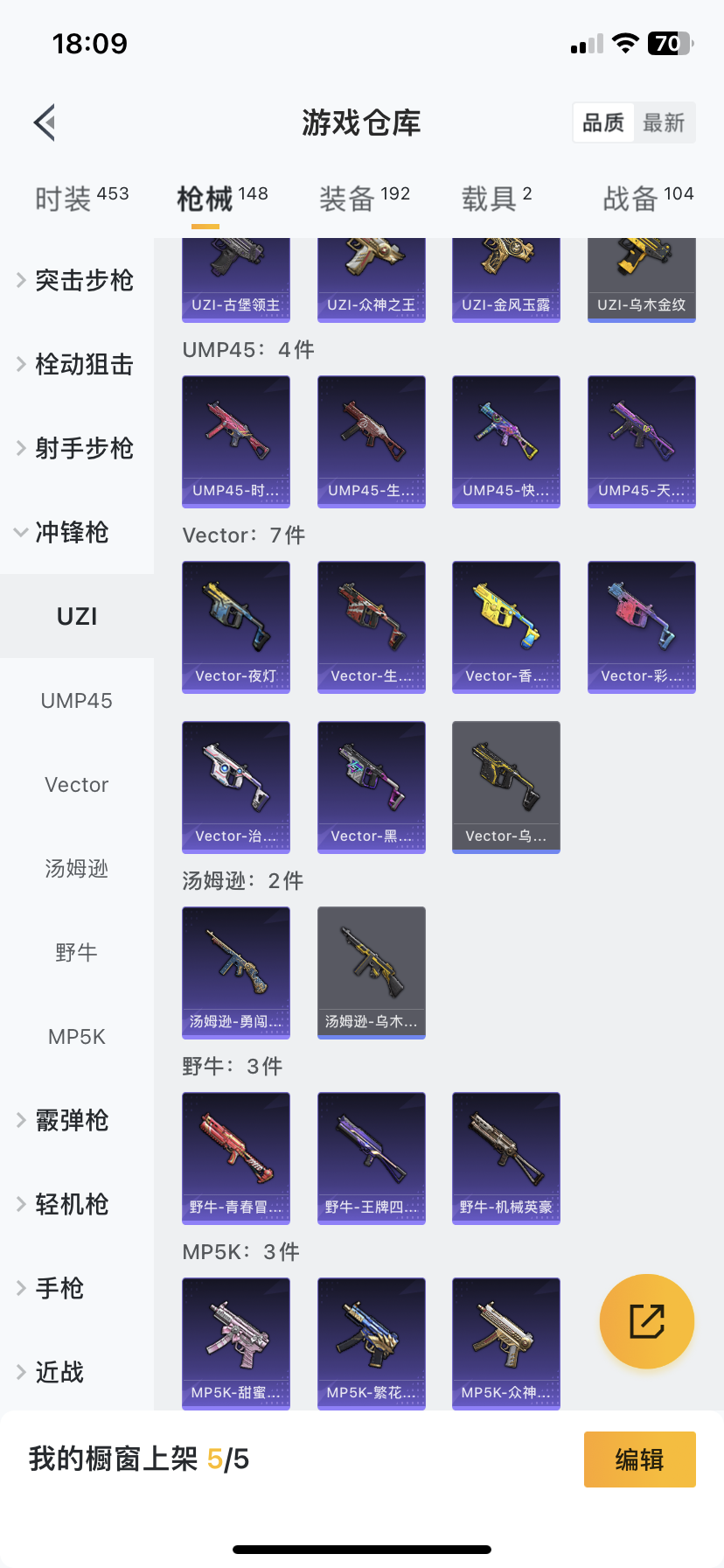
Task: Switch to the 时装 tab
Action: click(81, 199)
